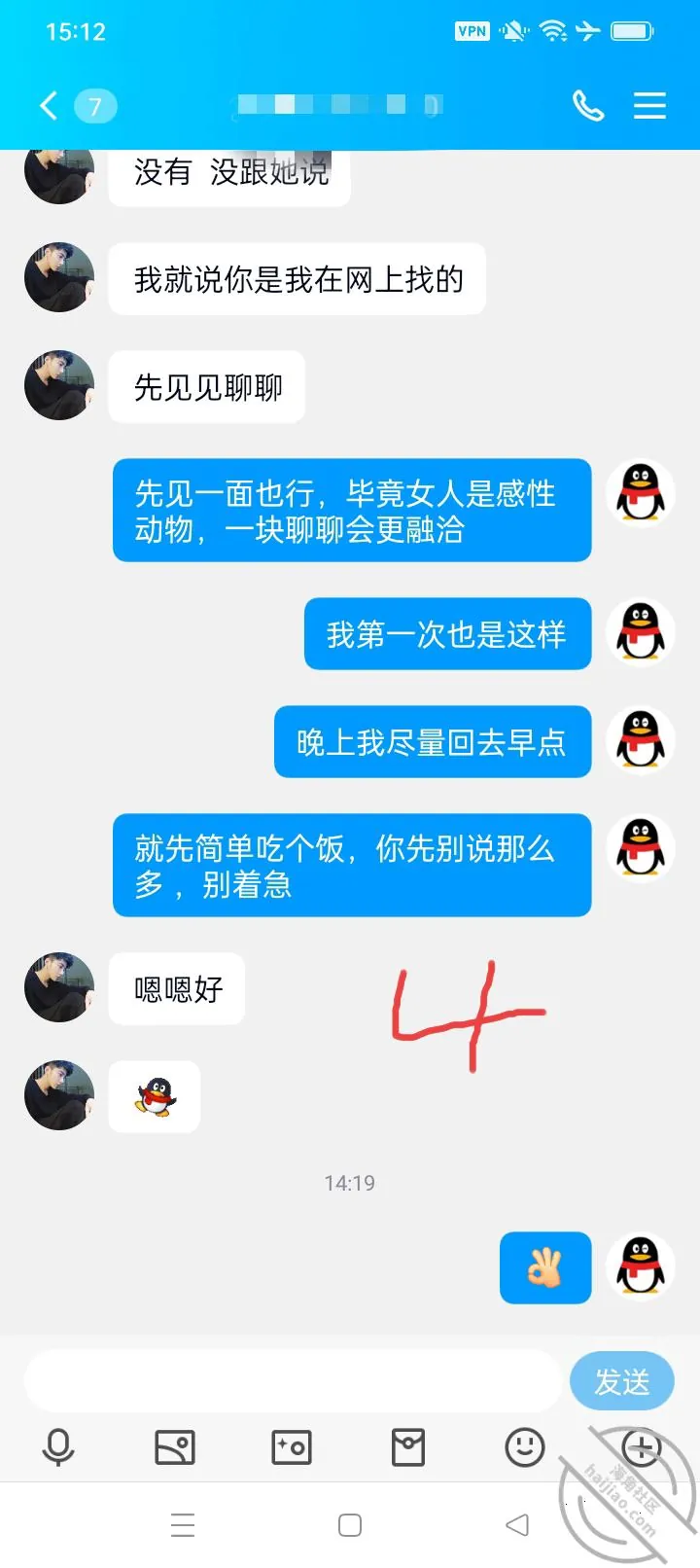The height and width of the screenshot is (1568, 700).
Task: Open the camera capture icon
Action: [x=292, y=1447]
